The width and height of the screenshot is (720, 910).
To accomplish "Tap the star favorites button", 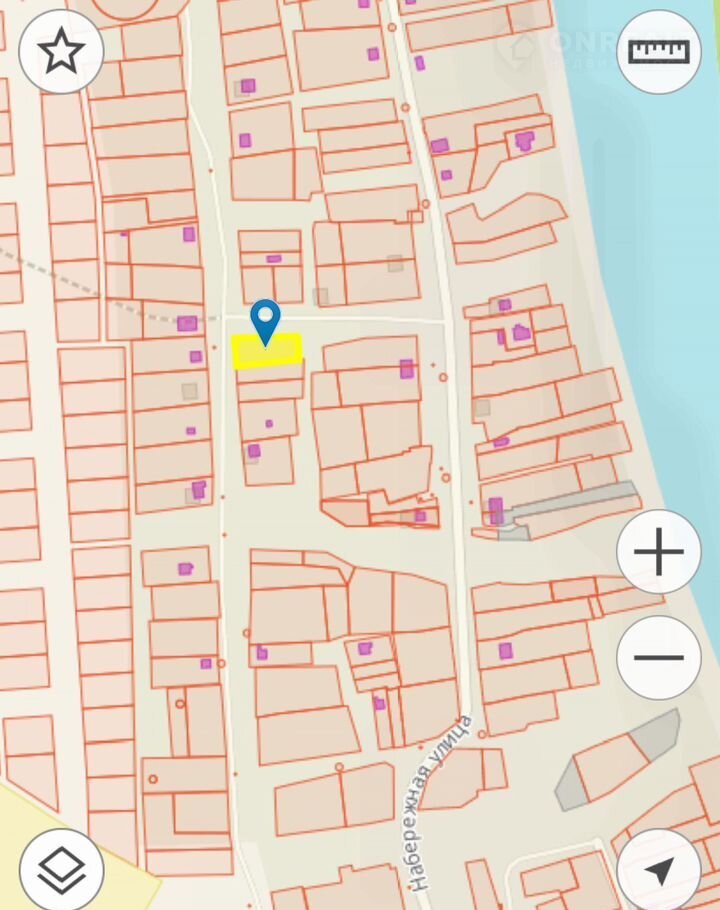I will (x=61, y=51).
